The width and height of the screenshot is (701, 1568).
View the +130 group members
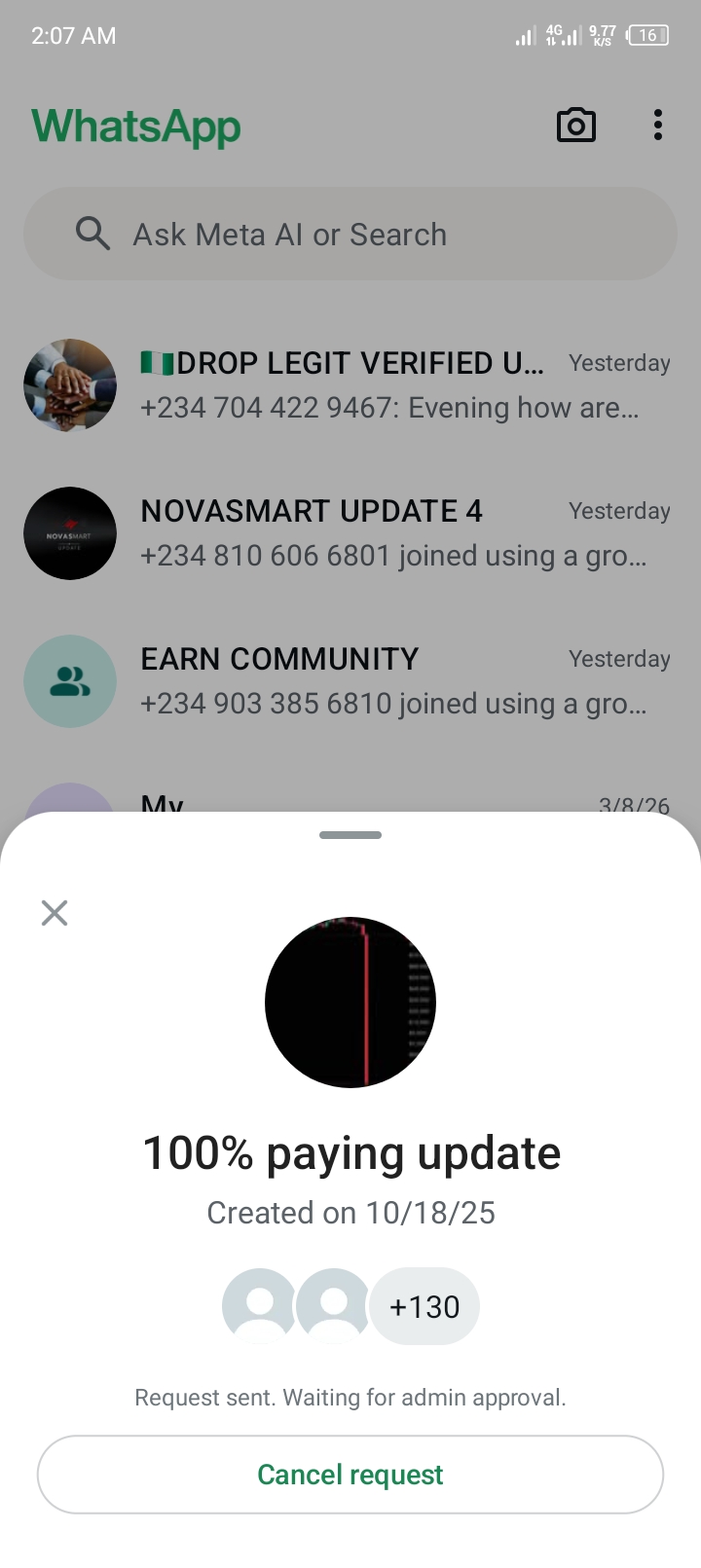pos(424,1306)
